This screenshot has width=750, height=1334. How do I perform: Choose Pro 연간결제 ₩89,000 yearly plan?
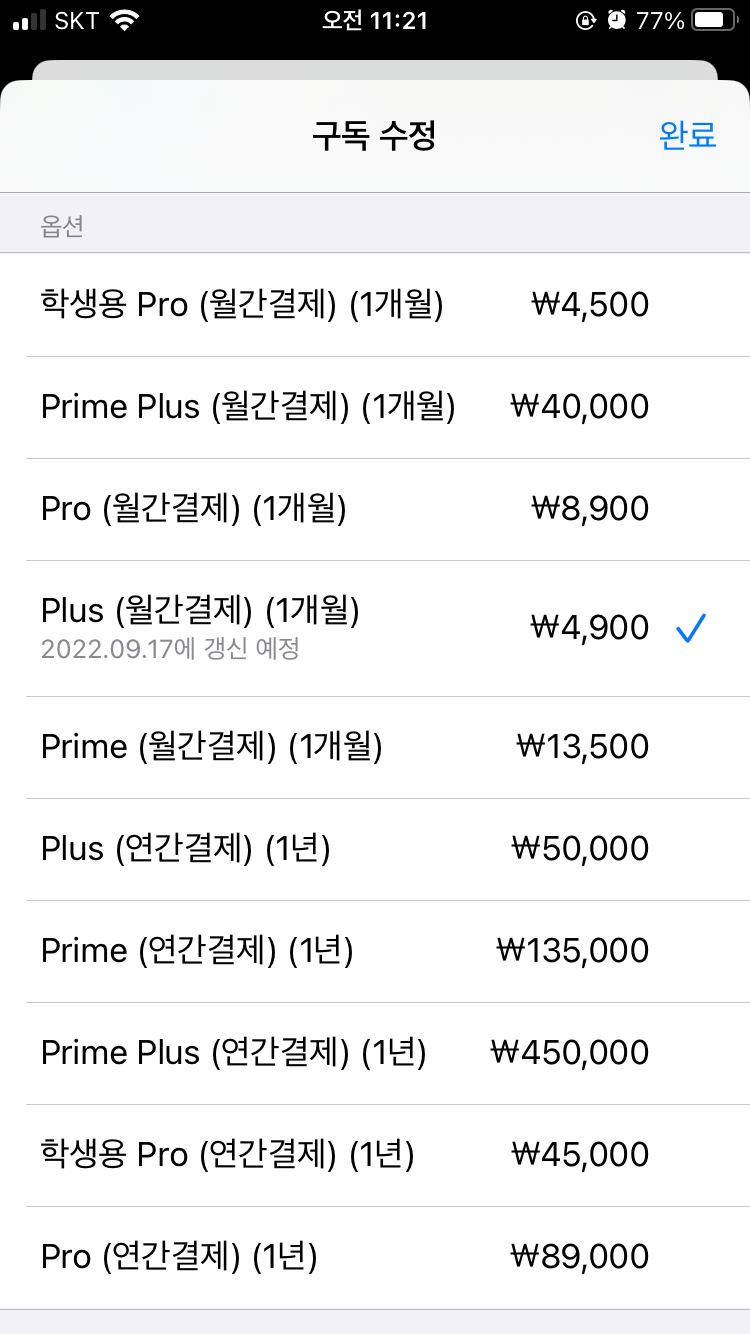[x=375, y=1257]
